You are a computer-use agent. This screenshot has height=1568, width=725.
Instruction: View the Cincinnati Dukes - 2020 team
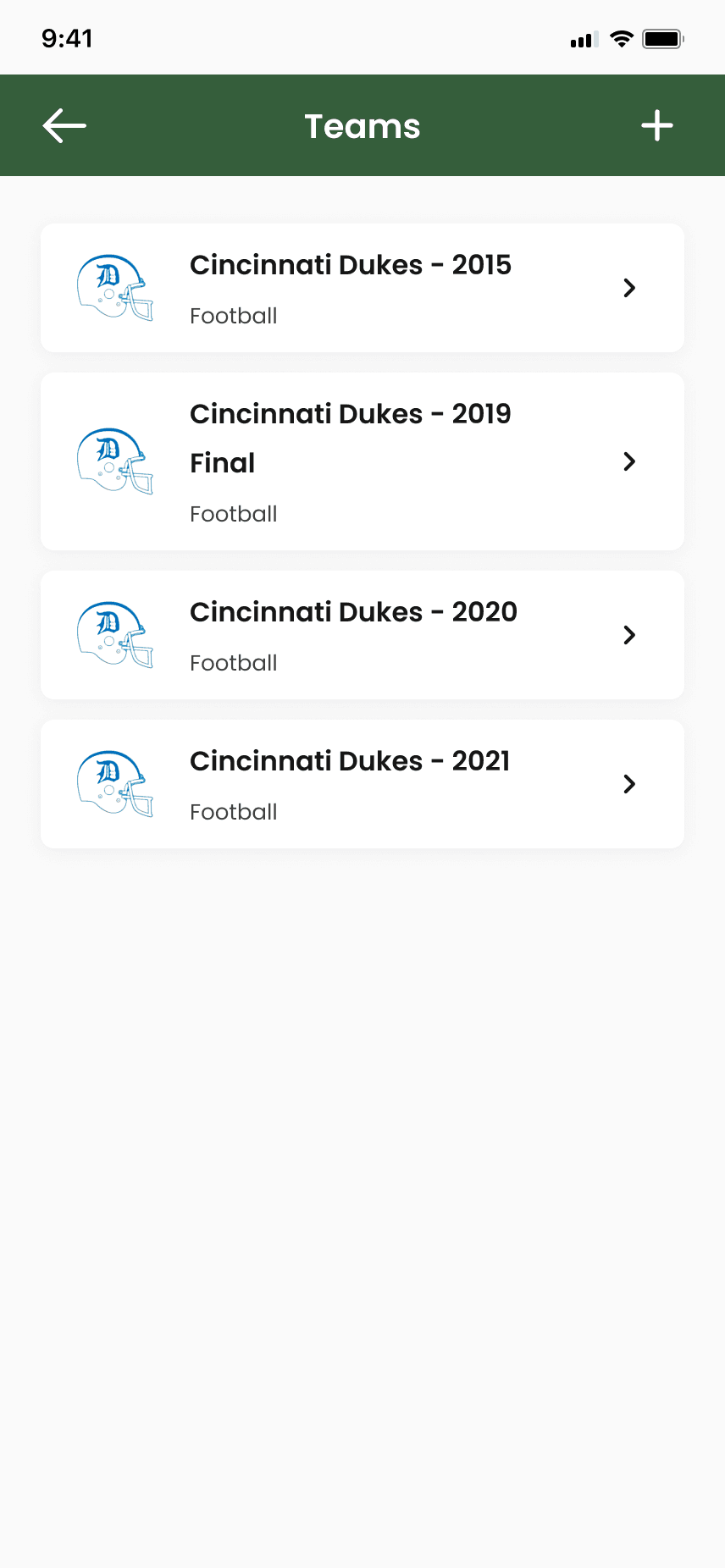coord(362,635)
